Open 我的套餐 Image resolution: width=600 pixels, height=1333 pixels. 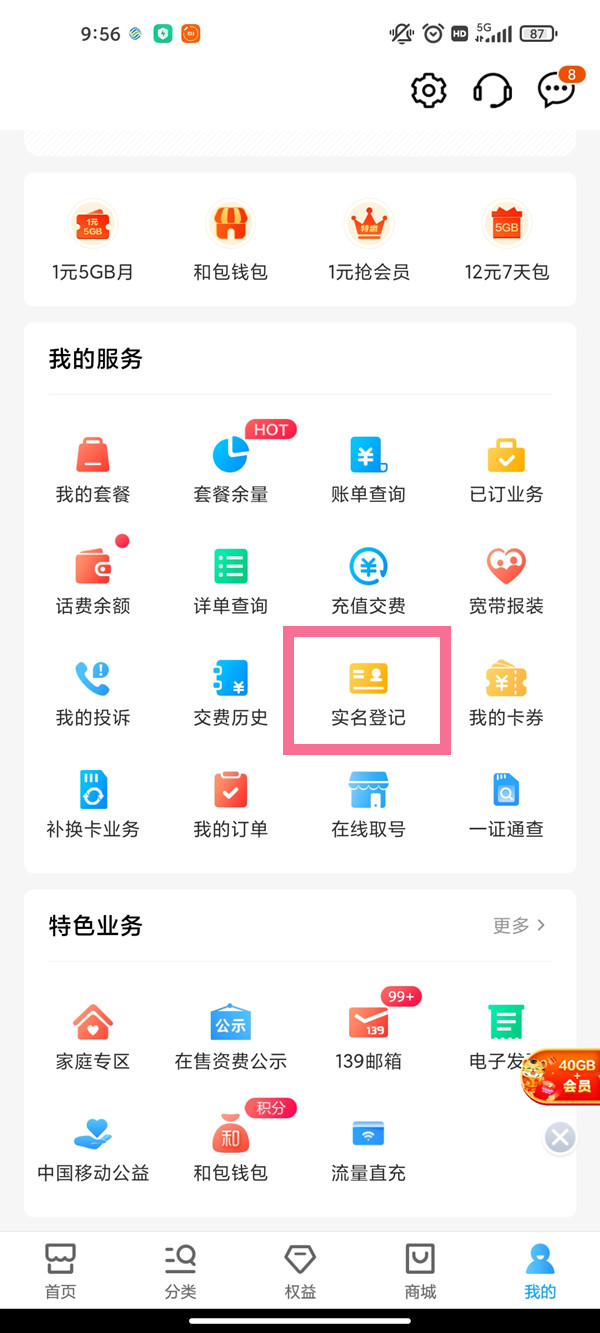coord(93,468)
